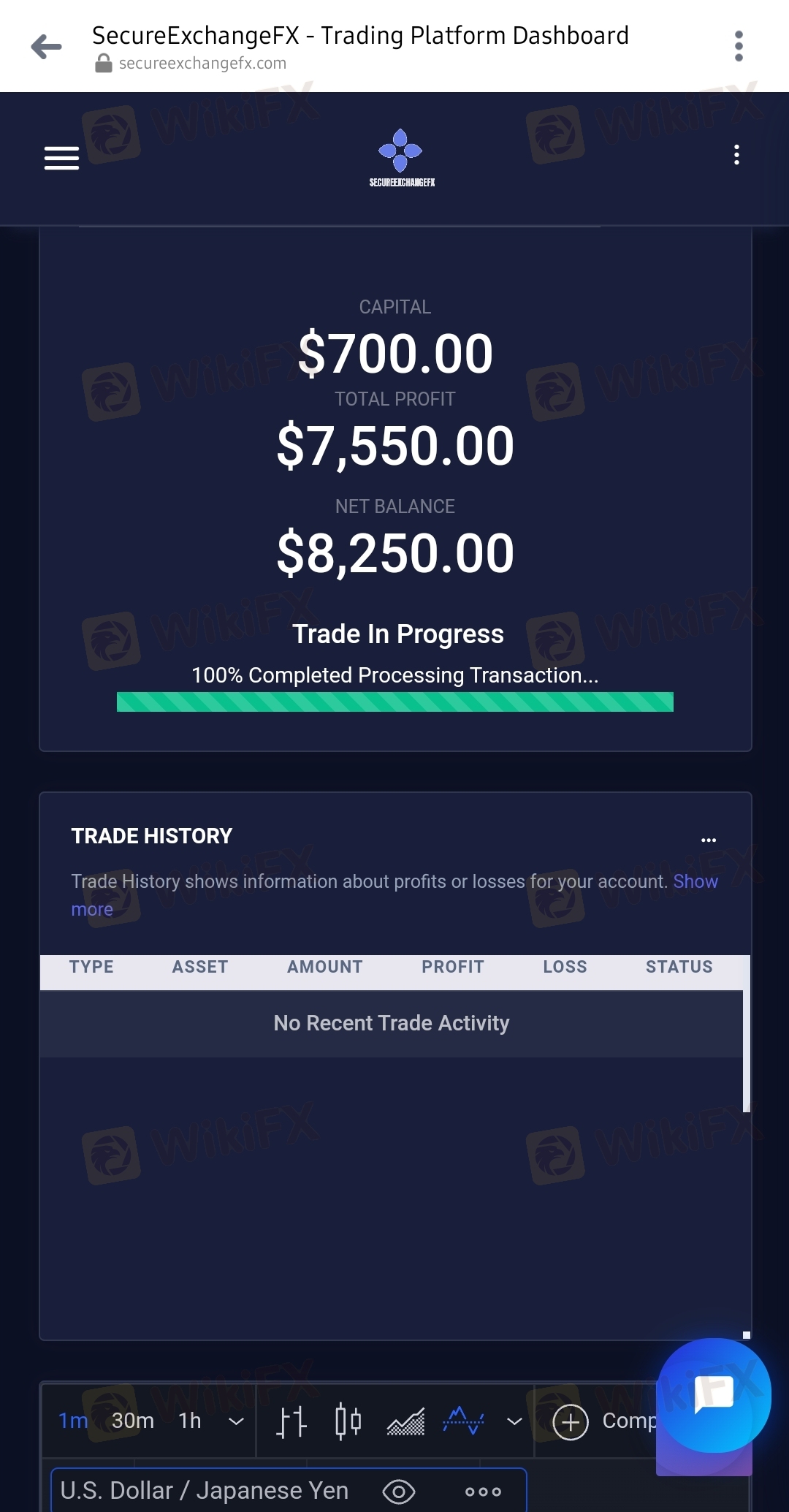Toggle U.S. Dollar / Japanese Yen visibility
789x1512 pixels.
point(399,1492)
